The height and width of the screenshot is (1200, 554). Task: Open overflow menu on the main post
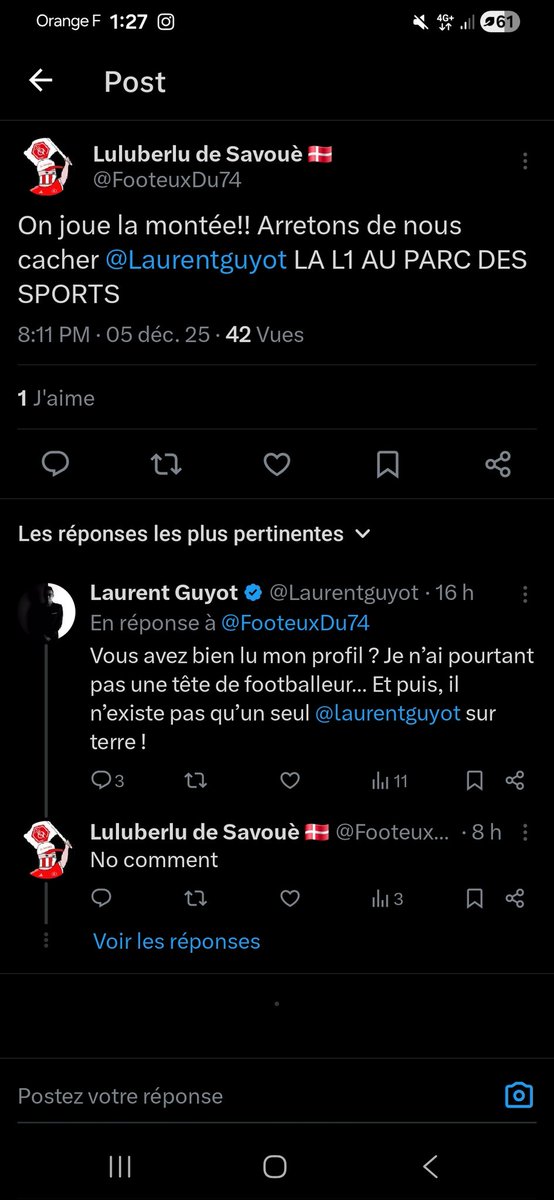click(x=525, y=162)
